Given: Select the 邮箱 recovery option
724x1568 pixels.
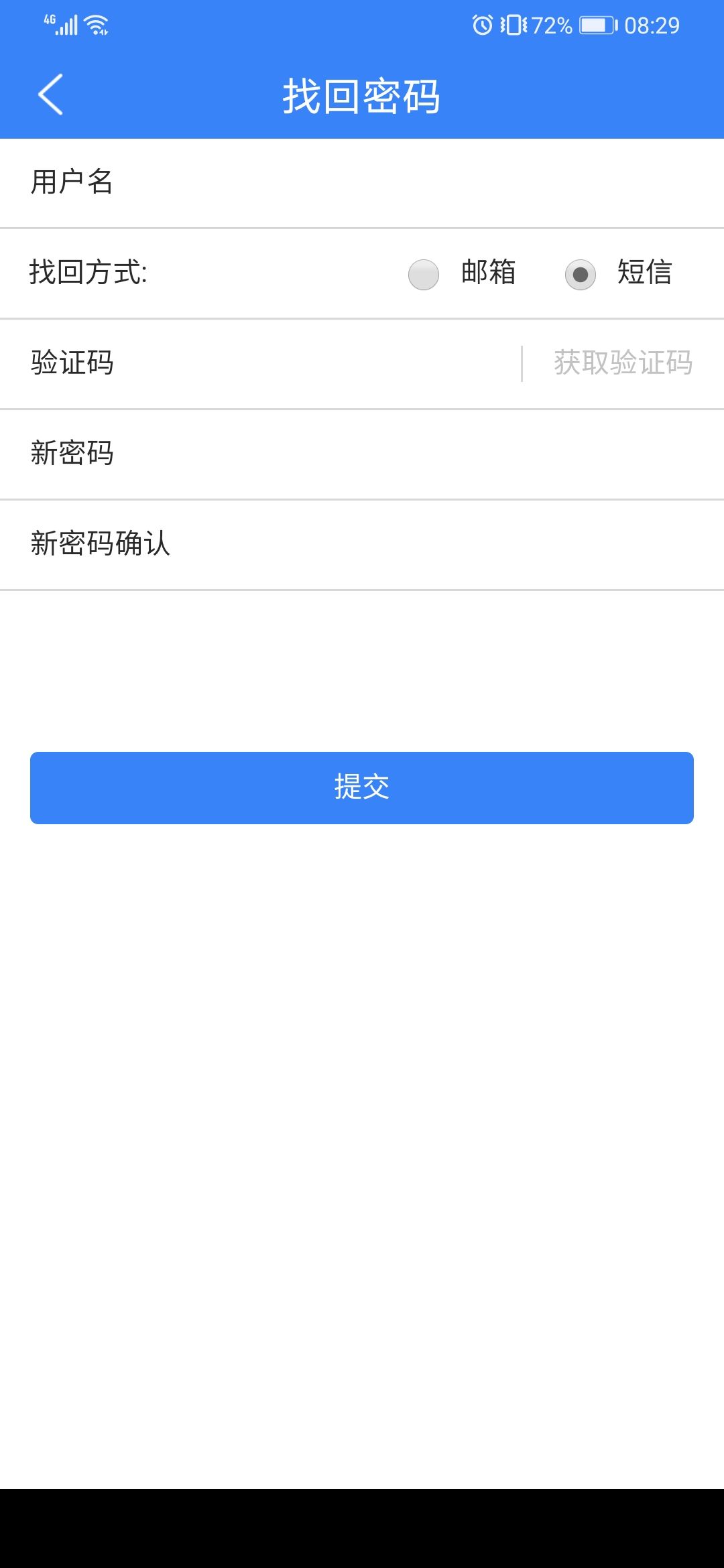Looking at the screenshot, I should [422, 274].
